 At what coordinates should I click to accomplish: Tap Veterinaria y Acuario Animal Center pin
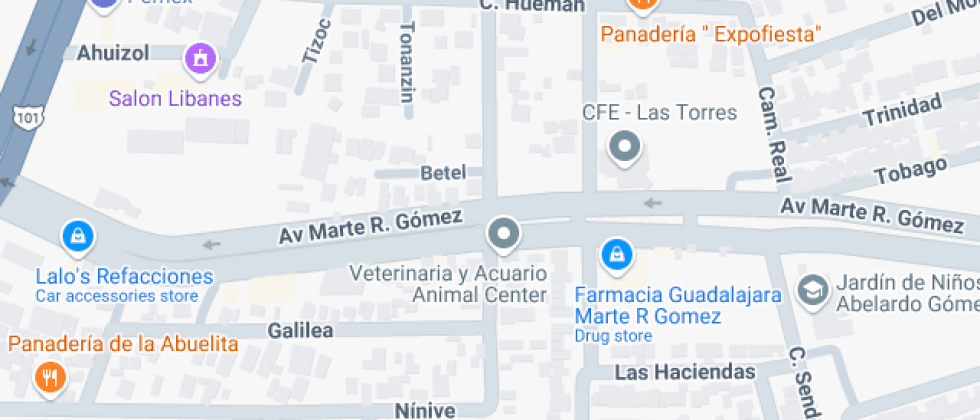click(x=503, y=236)
